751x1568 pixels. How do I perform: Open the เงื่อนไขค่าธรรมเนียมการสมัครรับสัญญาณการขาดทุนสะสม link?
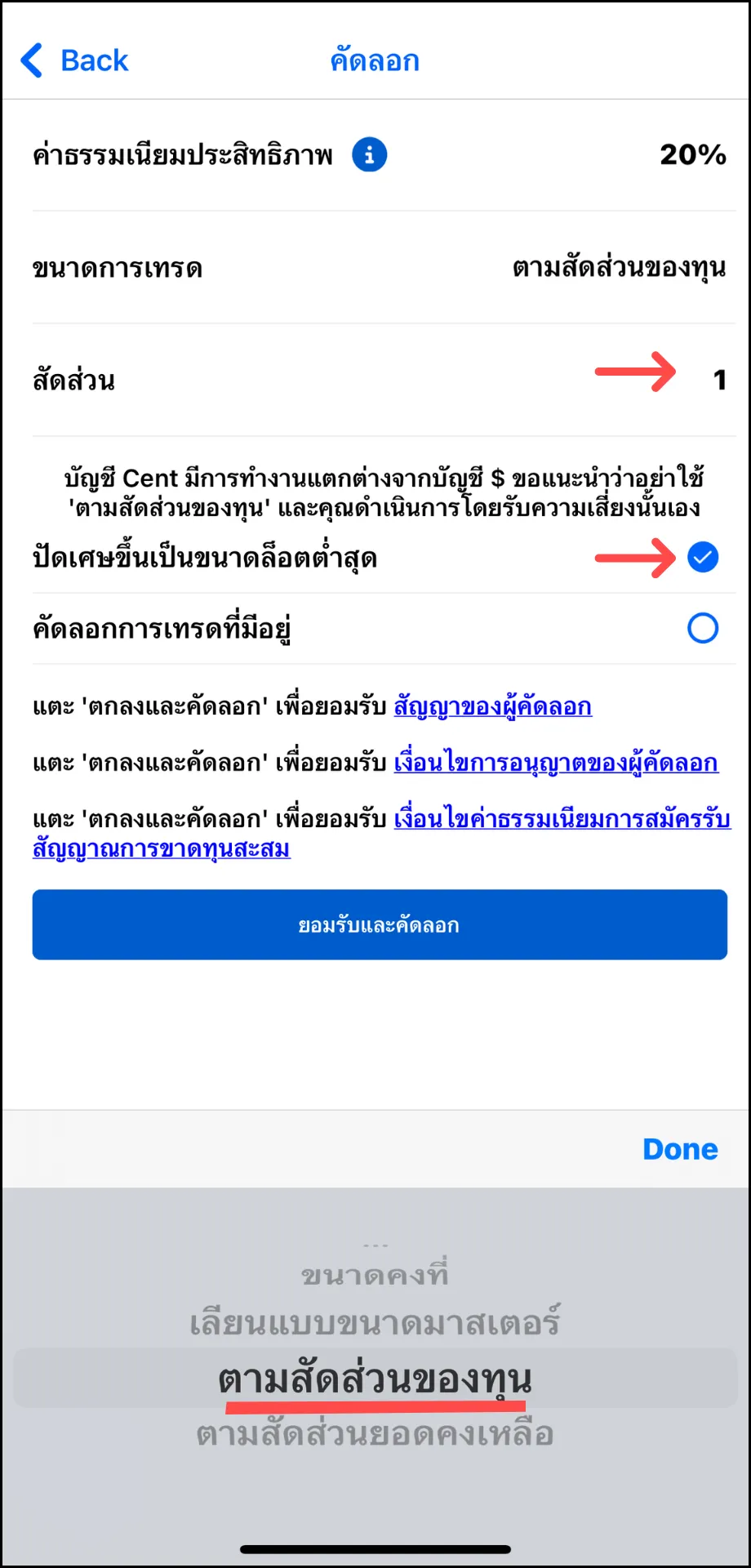pyautogui.click(x=381, y=834)
